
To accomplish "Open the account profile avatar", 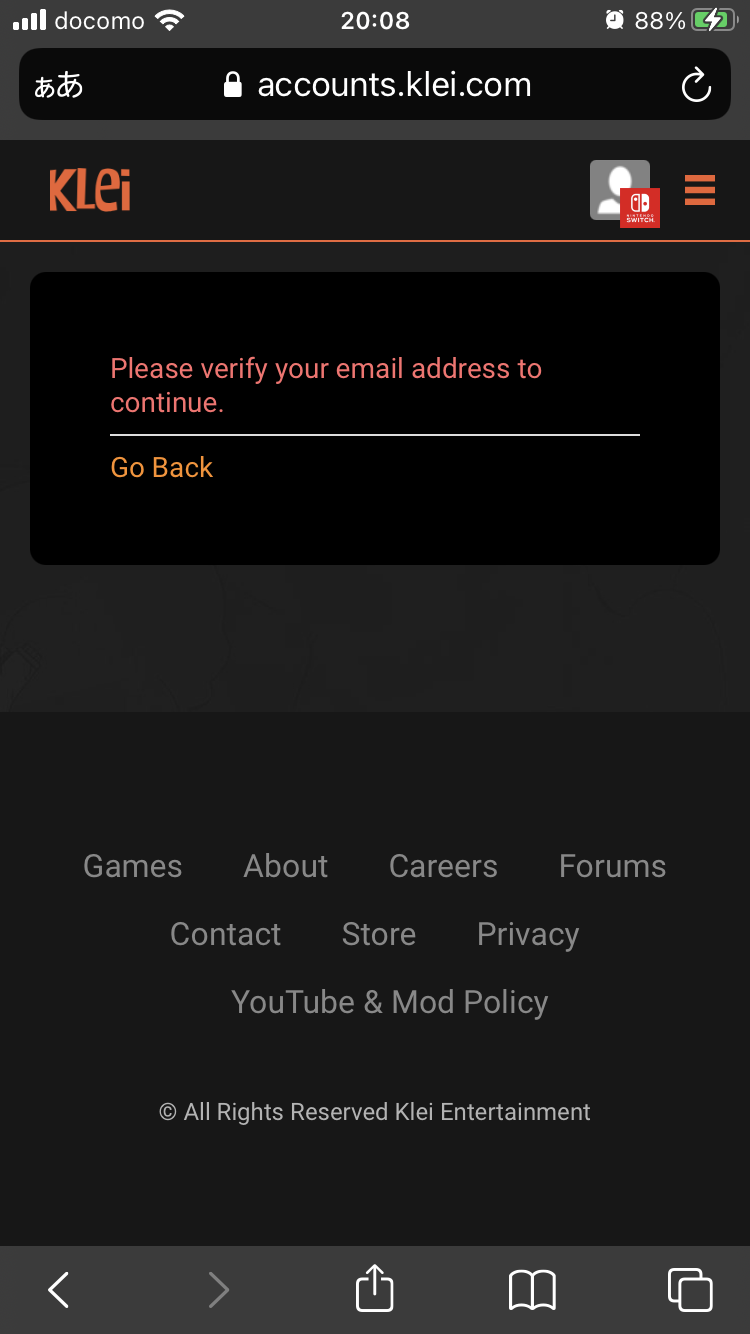I will click(x=622, y=190).
